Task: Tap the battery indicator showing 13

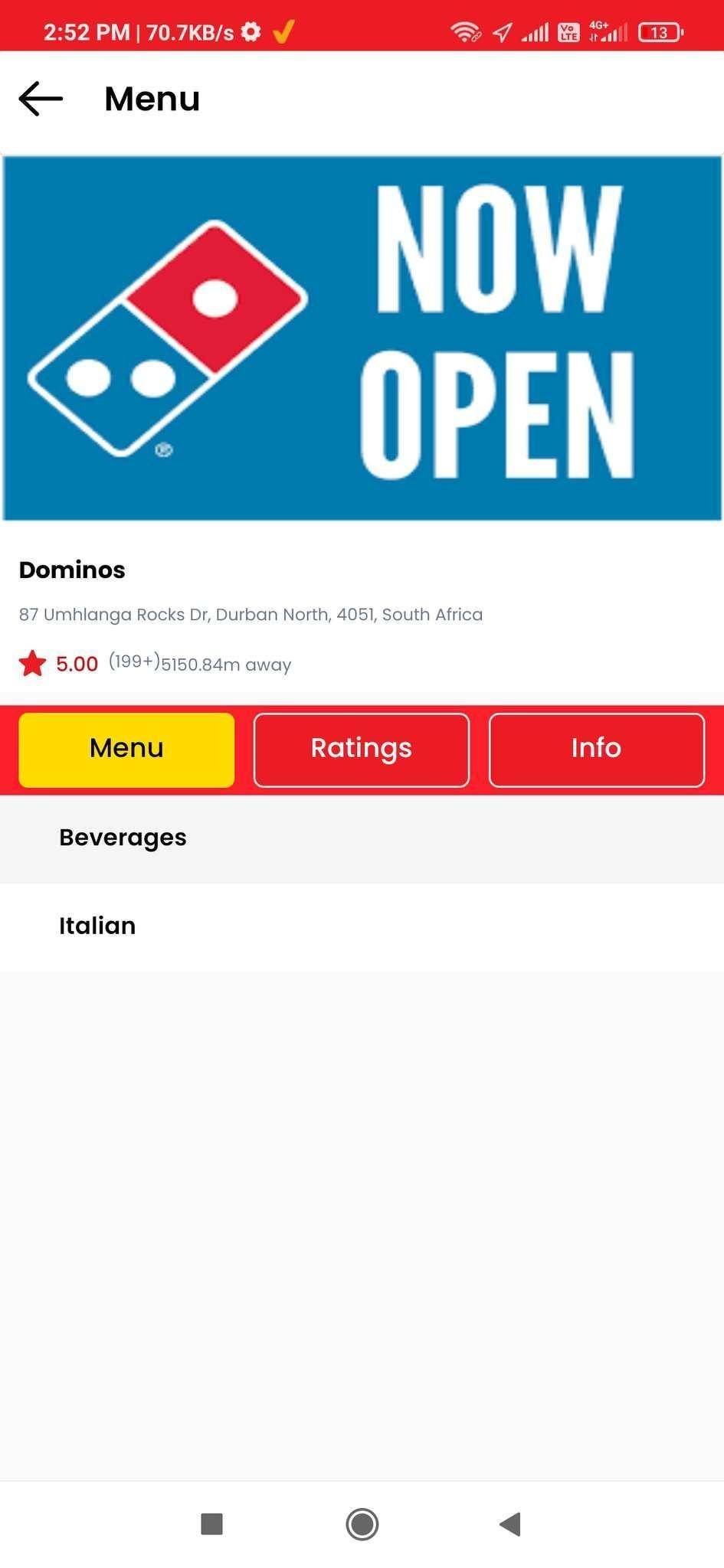Action: 660,31
